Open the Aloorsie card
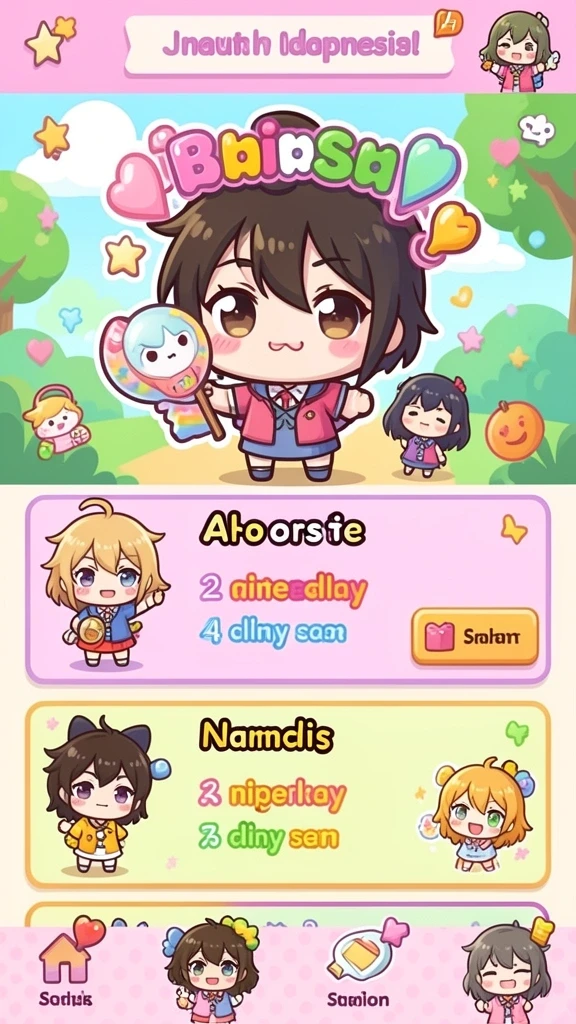Screen dimensions: 576x1024 click(x=288, y=590)
